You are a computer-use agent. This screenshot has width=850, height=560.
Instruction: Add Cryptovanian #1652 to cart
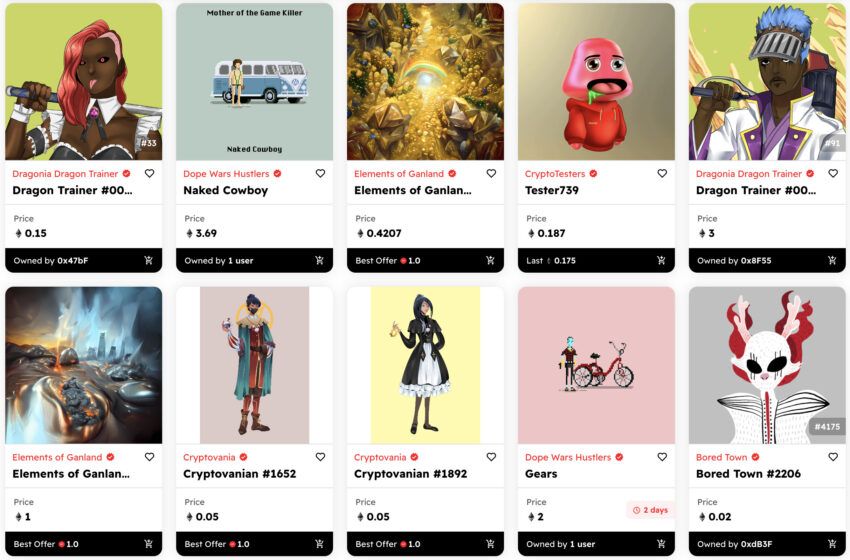coord(319,544)
